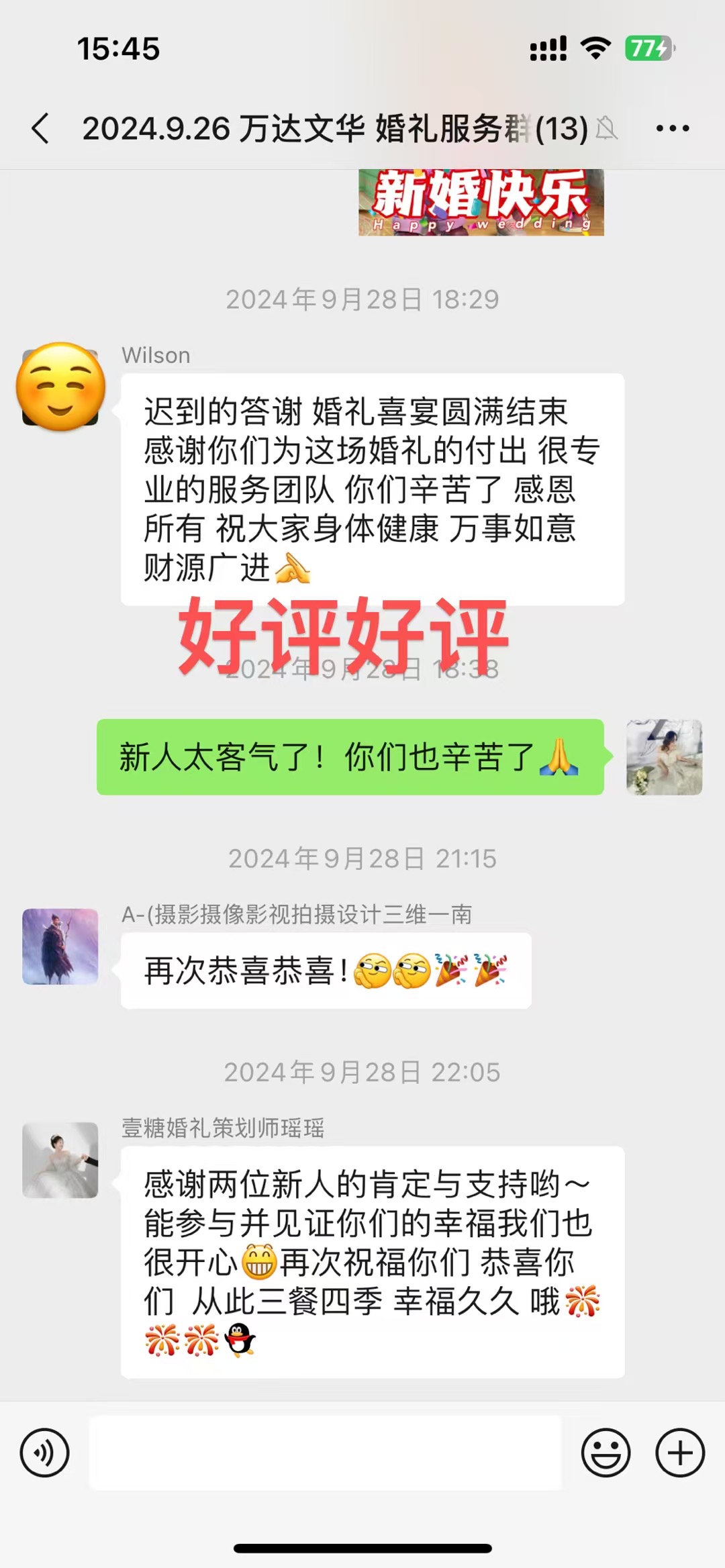Go back to the chat list
Screen dimensions: 725x1568
coord(40,128)
